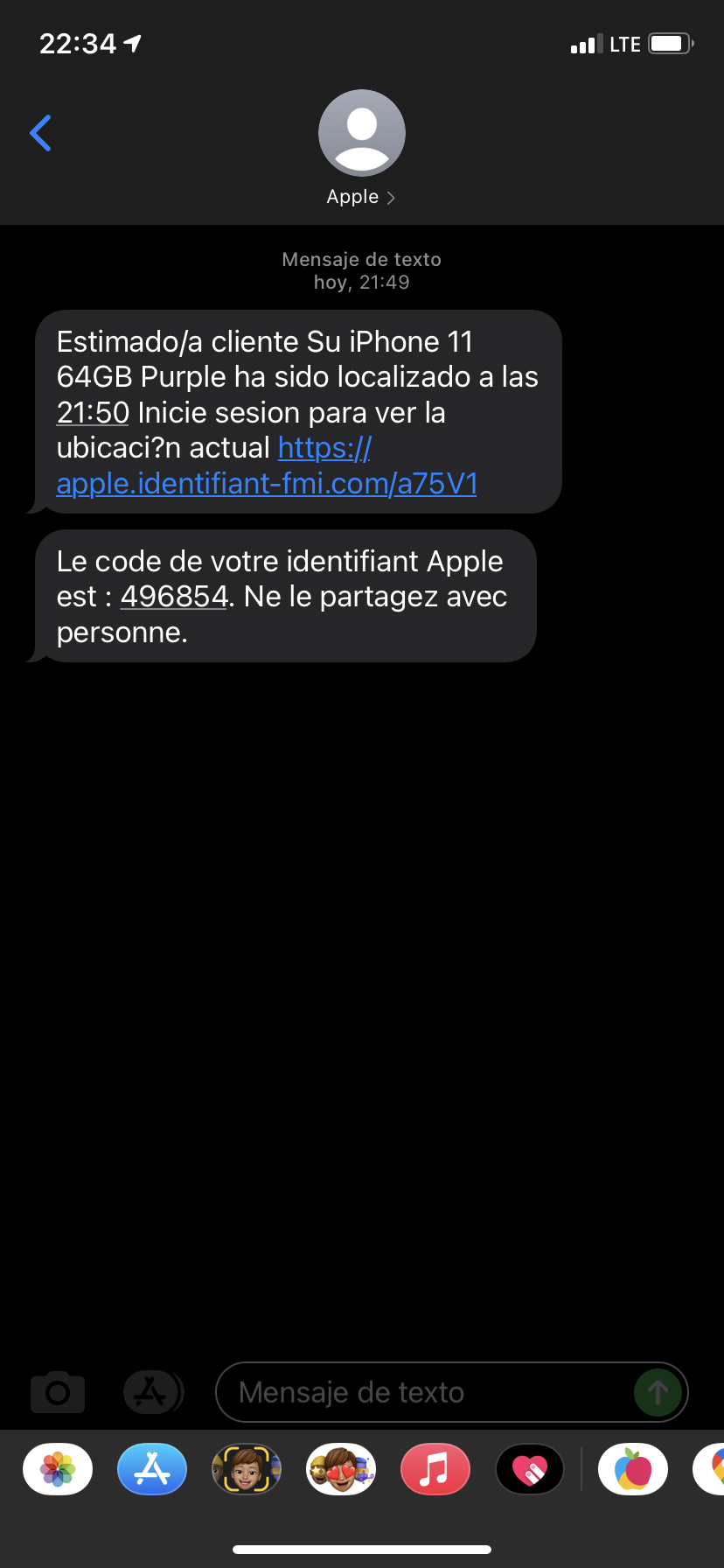This screenshot has width=724, height=1568.
Task: Open the App Store iMessage app
Action: tap(152, 1469)
